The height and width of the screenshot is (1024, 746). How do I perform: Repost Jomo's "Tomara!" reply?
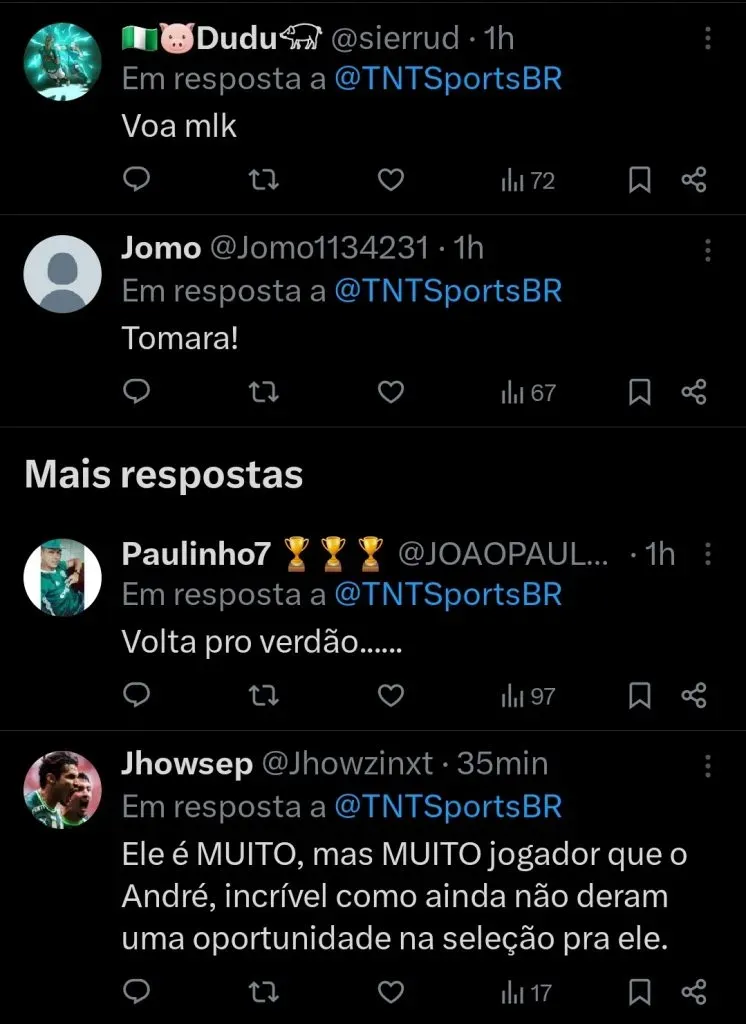coord(263,393)
